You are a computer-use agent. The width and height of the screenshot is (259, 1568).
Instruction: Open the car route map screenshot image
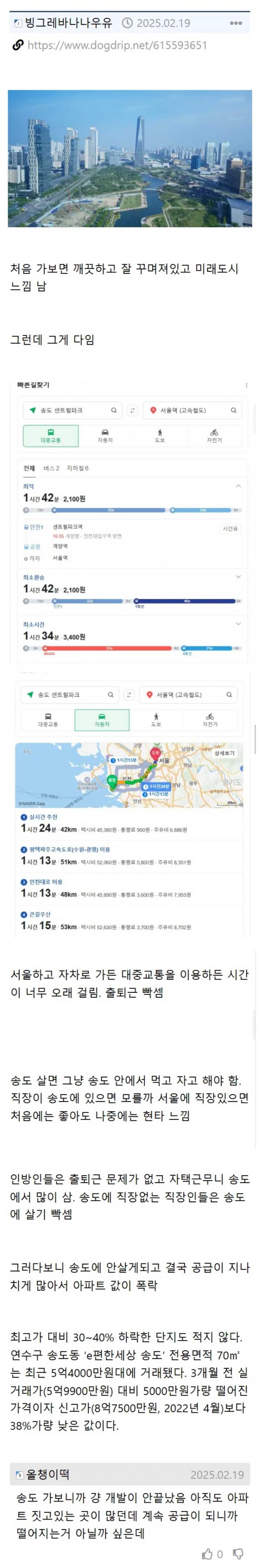tap(129, 810)
